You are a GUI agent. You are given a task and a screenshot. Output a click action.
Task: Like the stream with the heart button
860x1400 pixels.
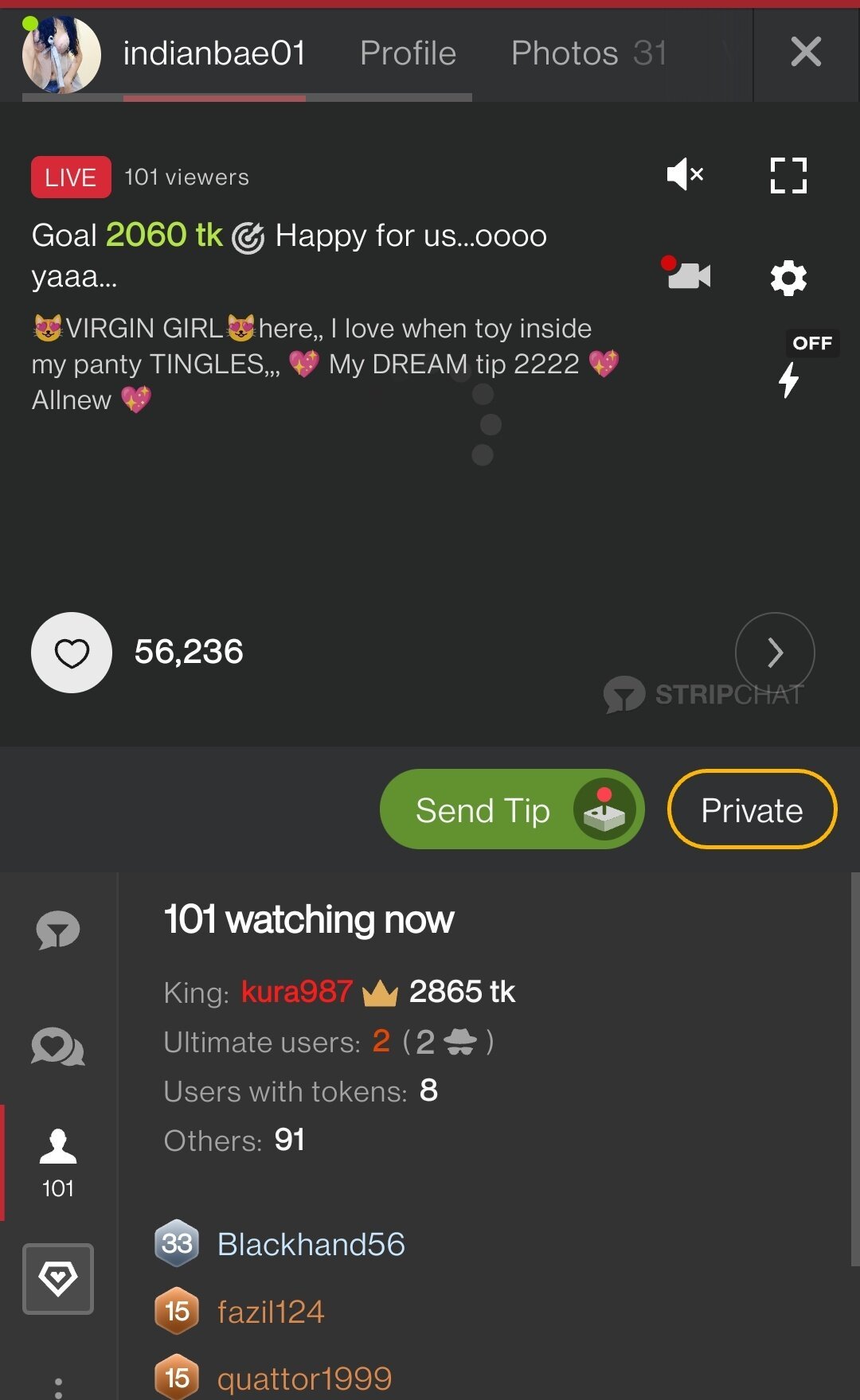[72, 653]
